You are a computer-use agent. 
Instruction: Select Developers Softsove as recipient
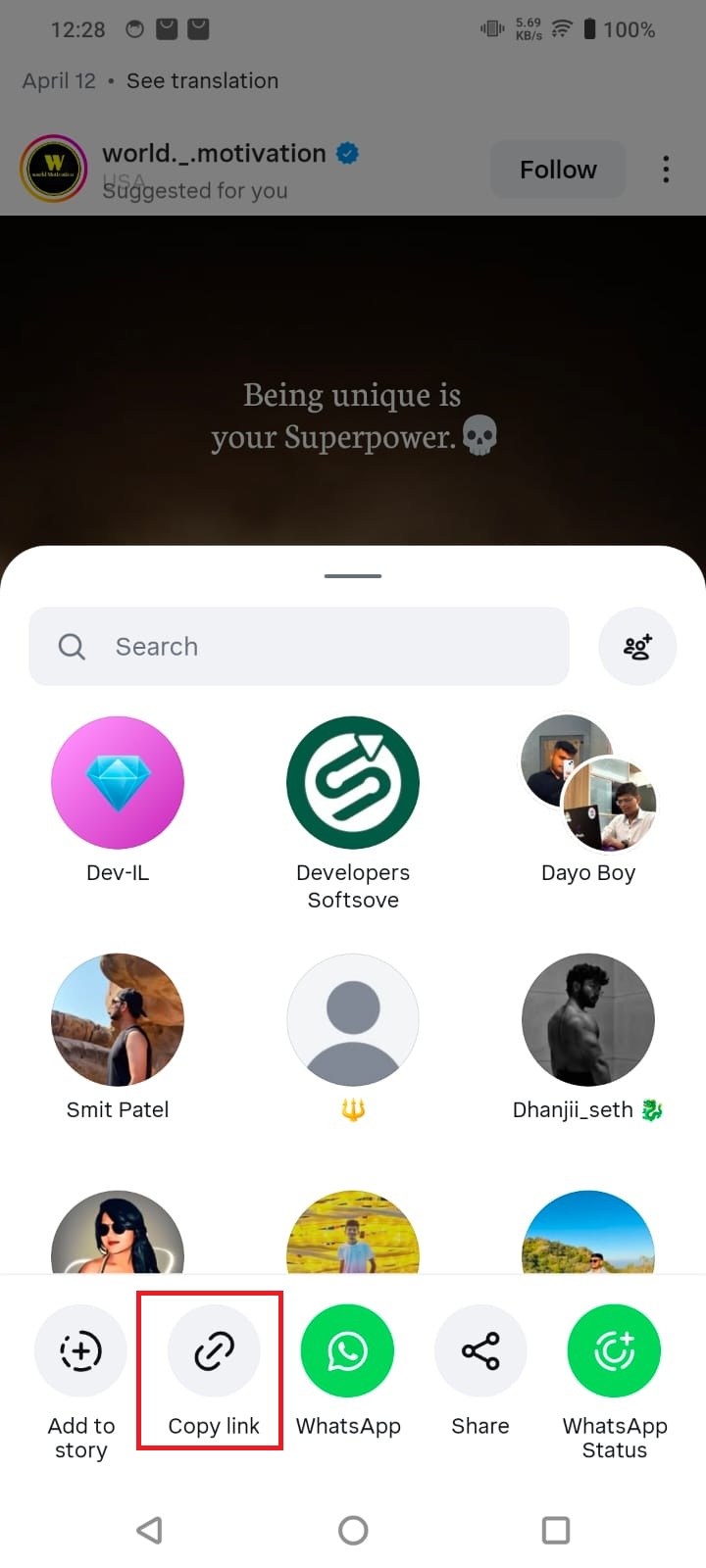tap(353, 783)
